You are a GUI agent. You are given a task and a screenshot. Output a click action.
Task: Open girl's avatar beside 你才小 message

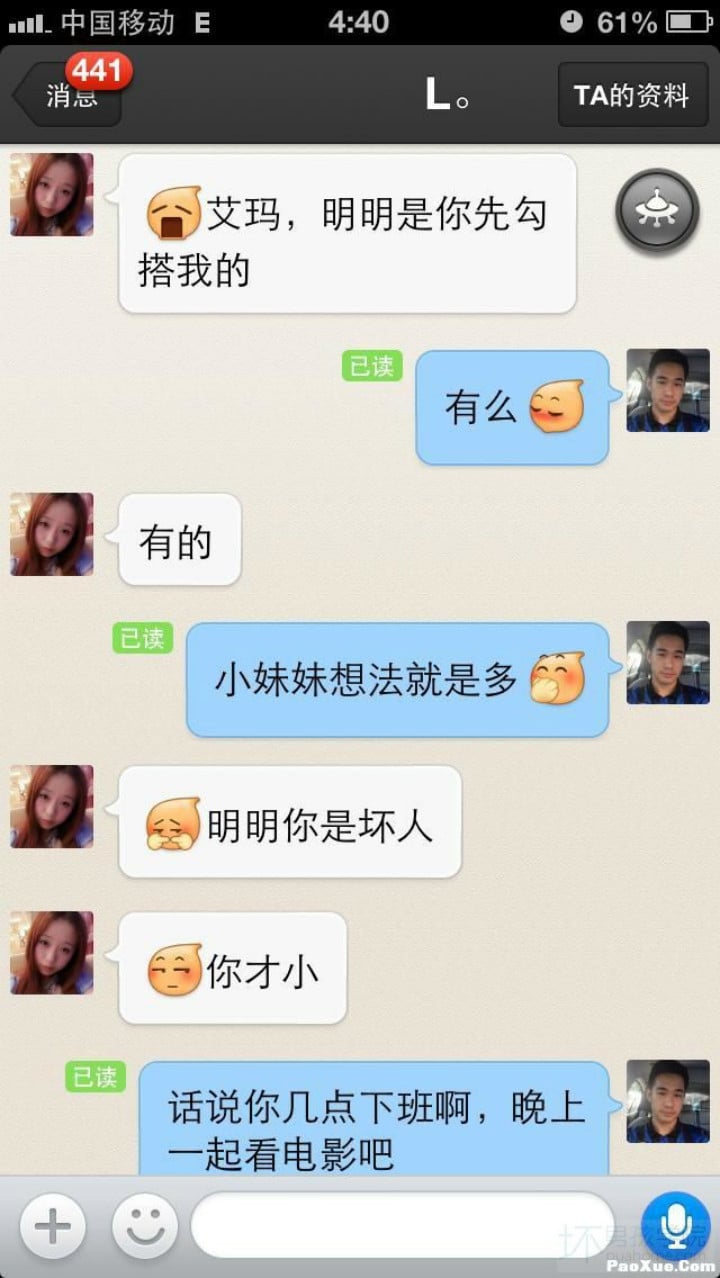point(52,952)
